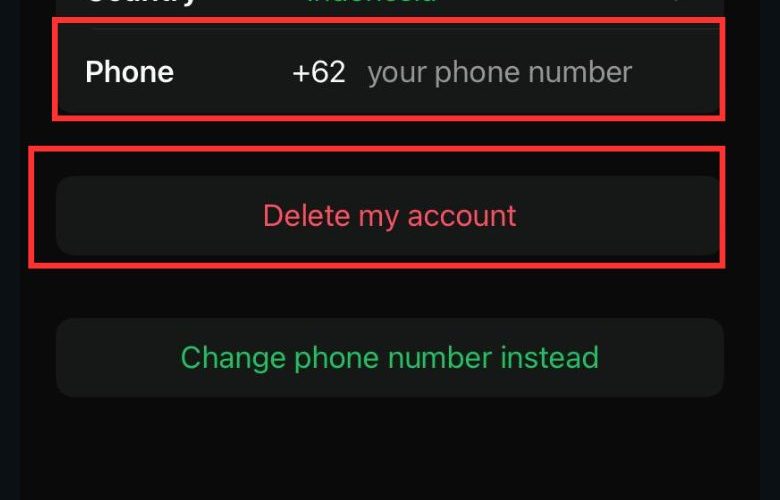Tap the phone number input field
Viewport: 780px width, 500px height.
(500, 73)
